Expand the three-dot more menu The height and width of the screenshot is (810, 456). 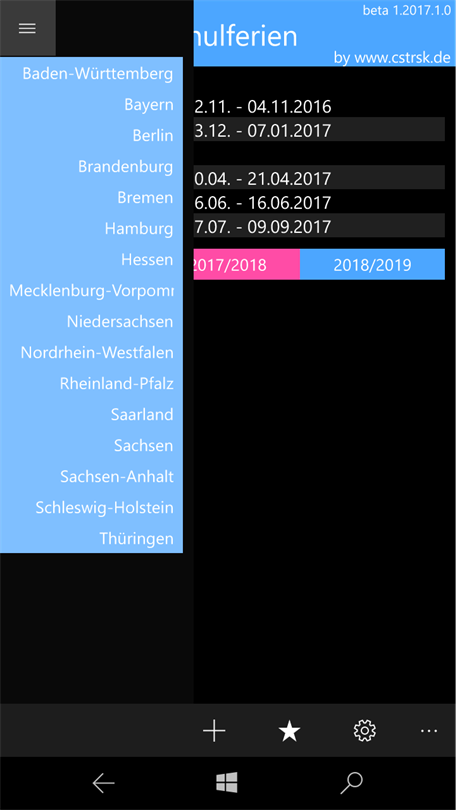(x=429, y=731)
